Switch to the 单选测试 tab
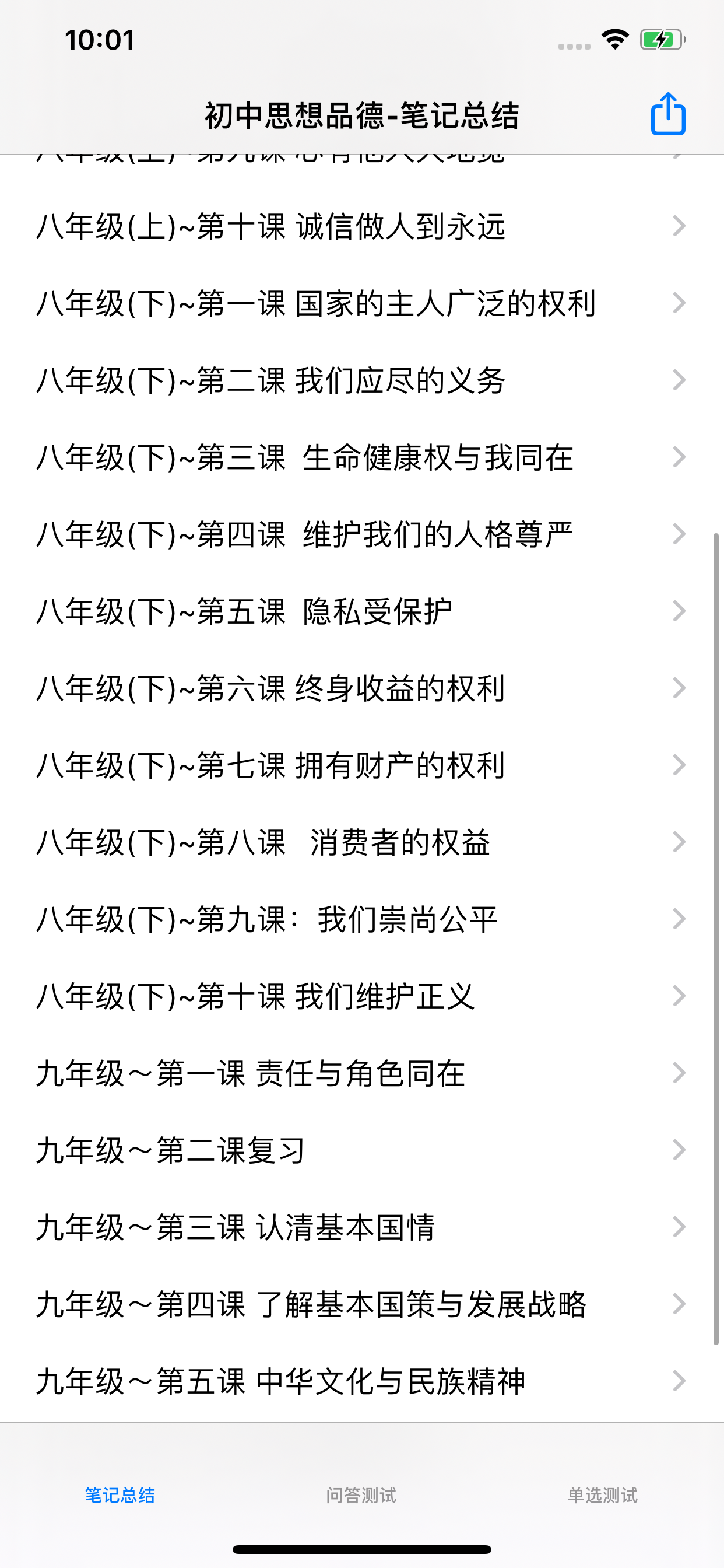Viewport: 724px width, 1568px height. click(602, 1495)
